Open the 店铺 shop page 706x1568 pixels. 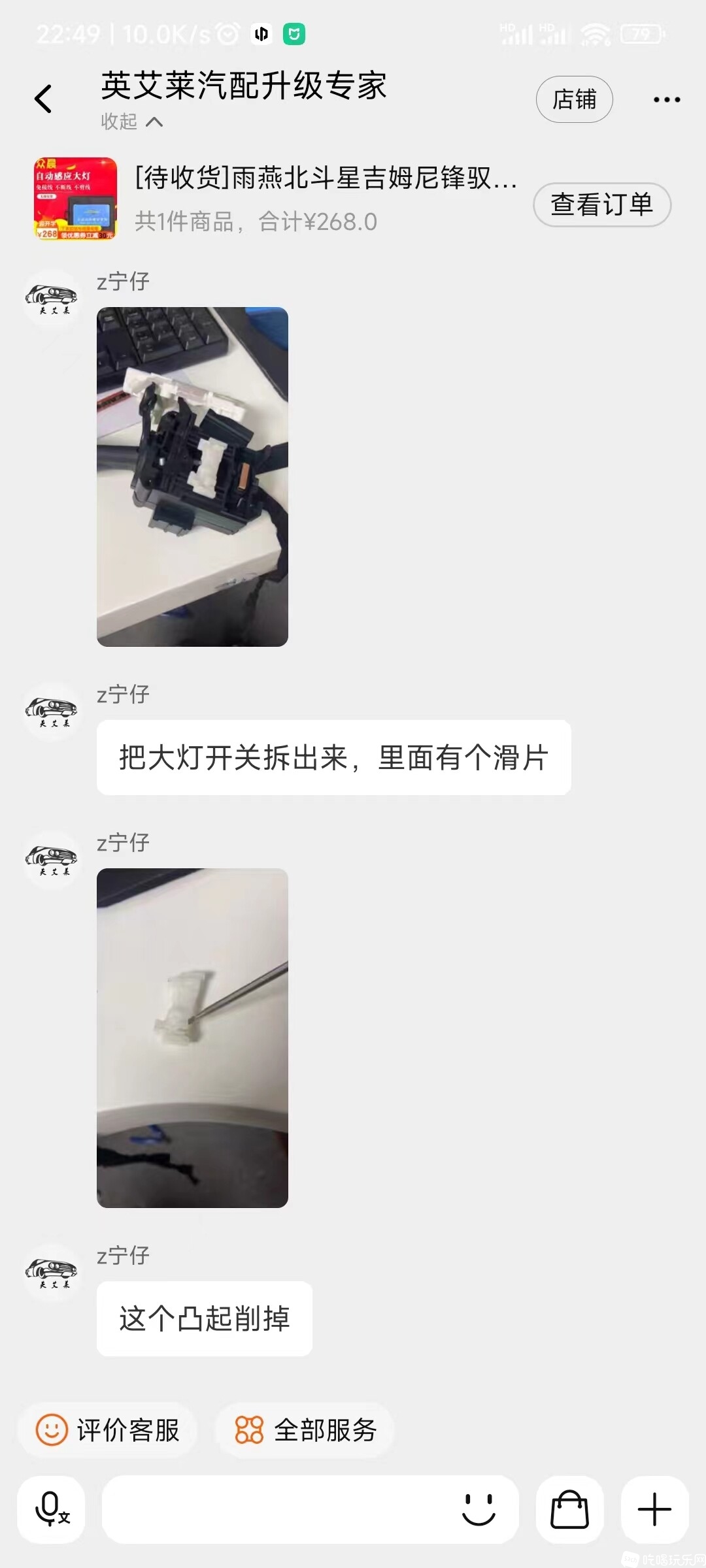click(574, 99)
